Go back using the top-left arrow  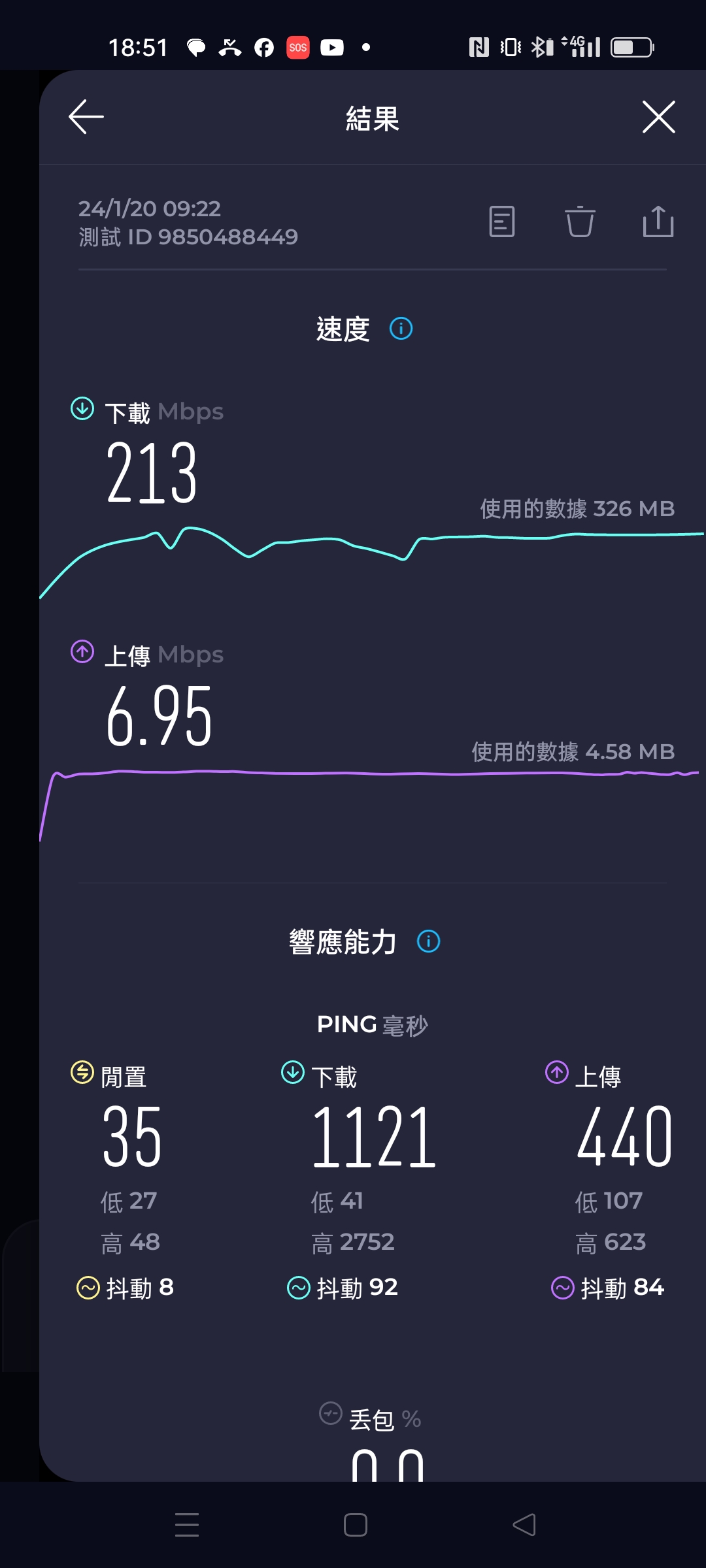click(x=86, y=117)
